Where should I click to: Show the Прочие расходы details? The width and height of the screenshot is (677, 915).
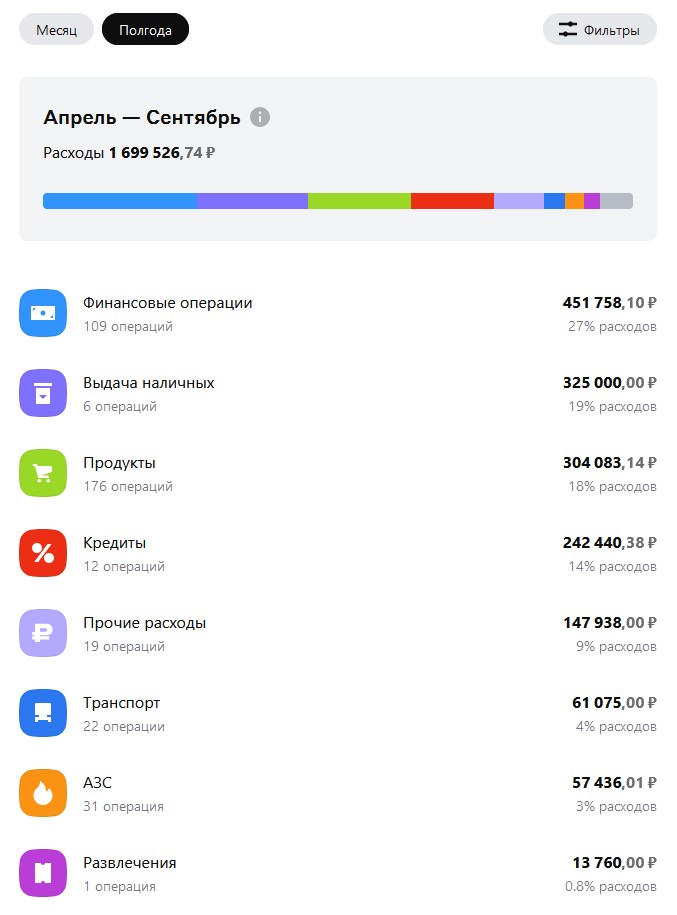click(338, 633)
